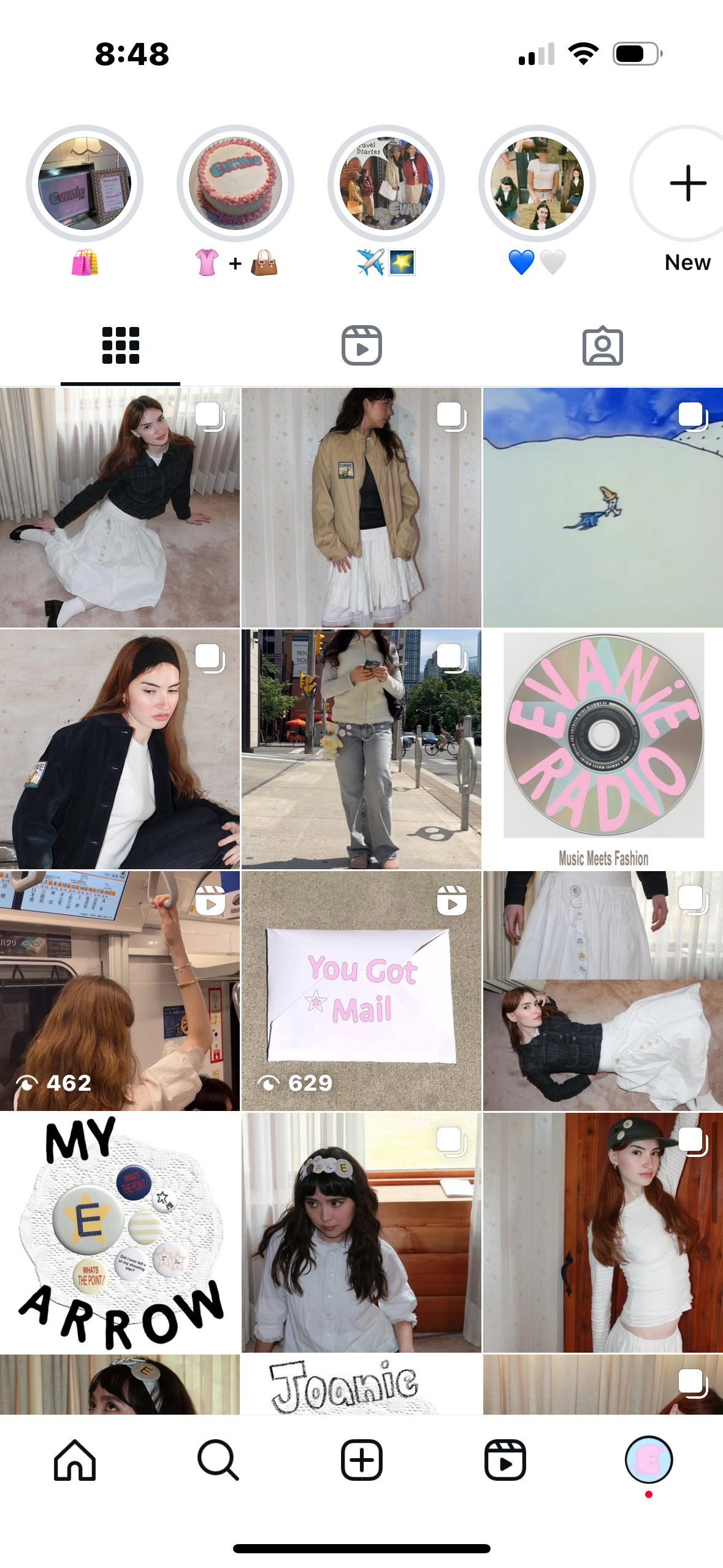Open the street photo with grey jeans
This screenshot has height=1568, width=723.
361,748
